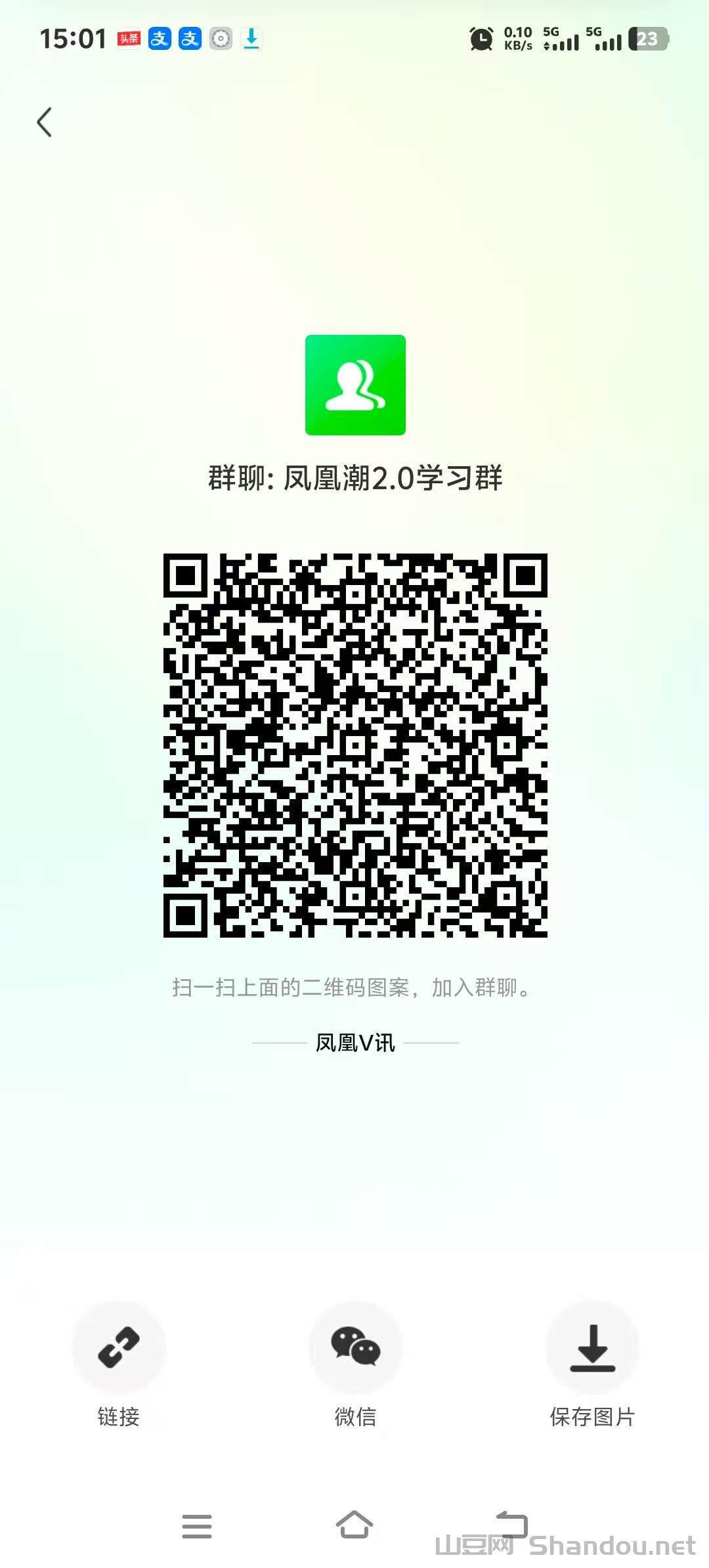Go to the phone's home screen
The height and width of the screenshot is (1568, 709).
pos(354,1525)
